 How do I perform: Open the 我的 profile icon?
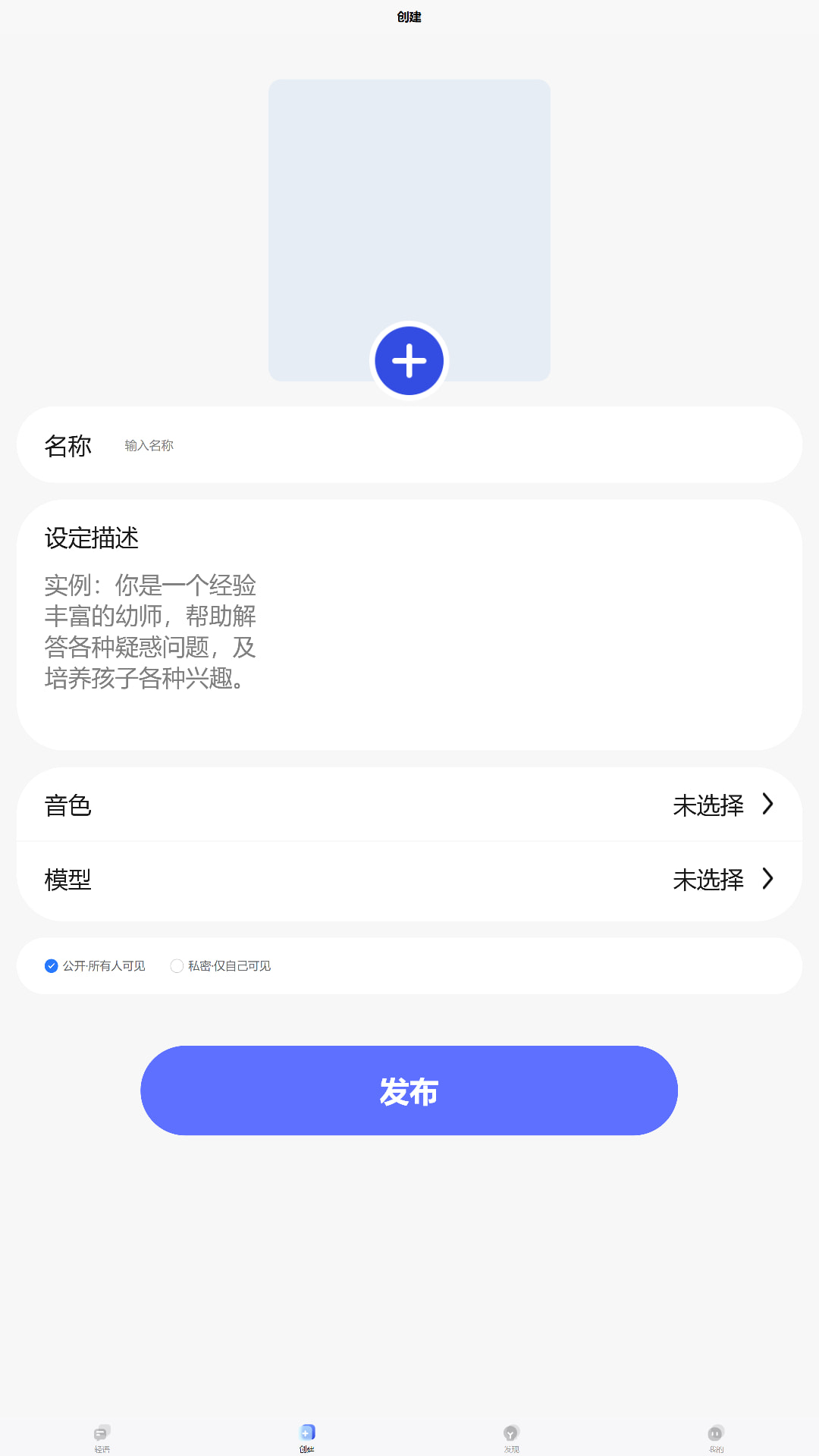715,1432
